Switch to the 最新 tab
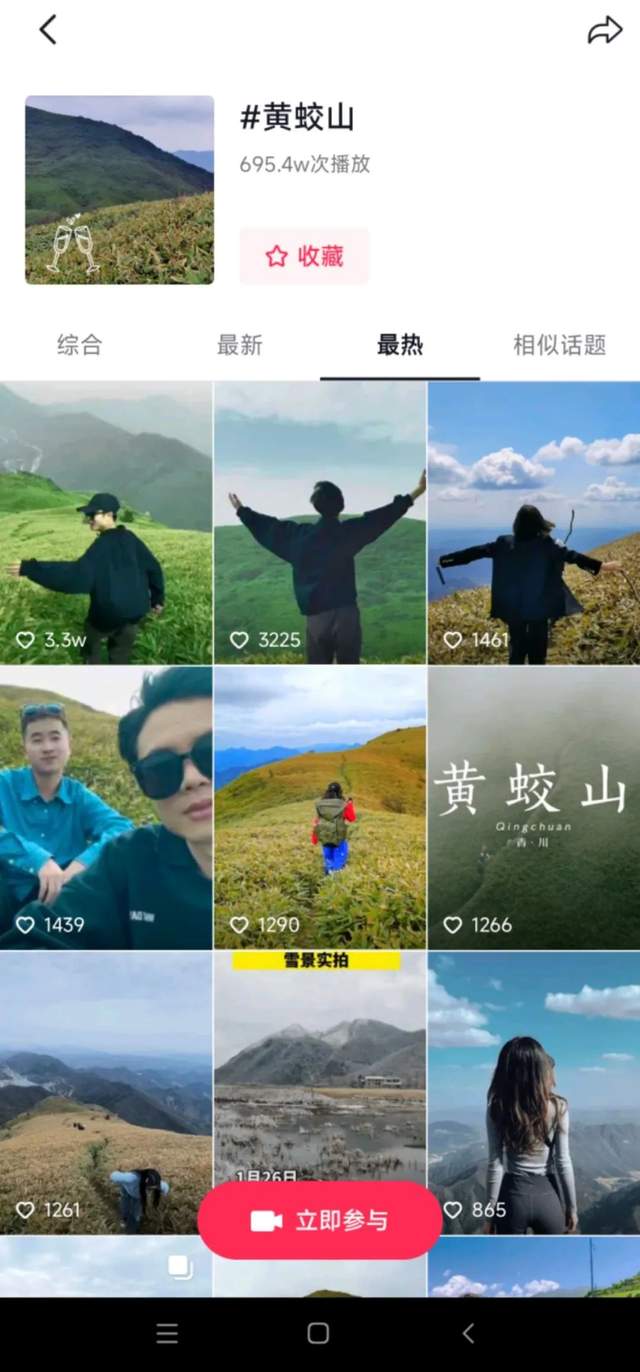Viewport: 640px width, 1372px height. (239, 345)
